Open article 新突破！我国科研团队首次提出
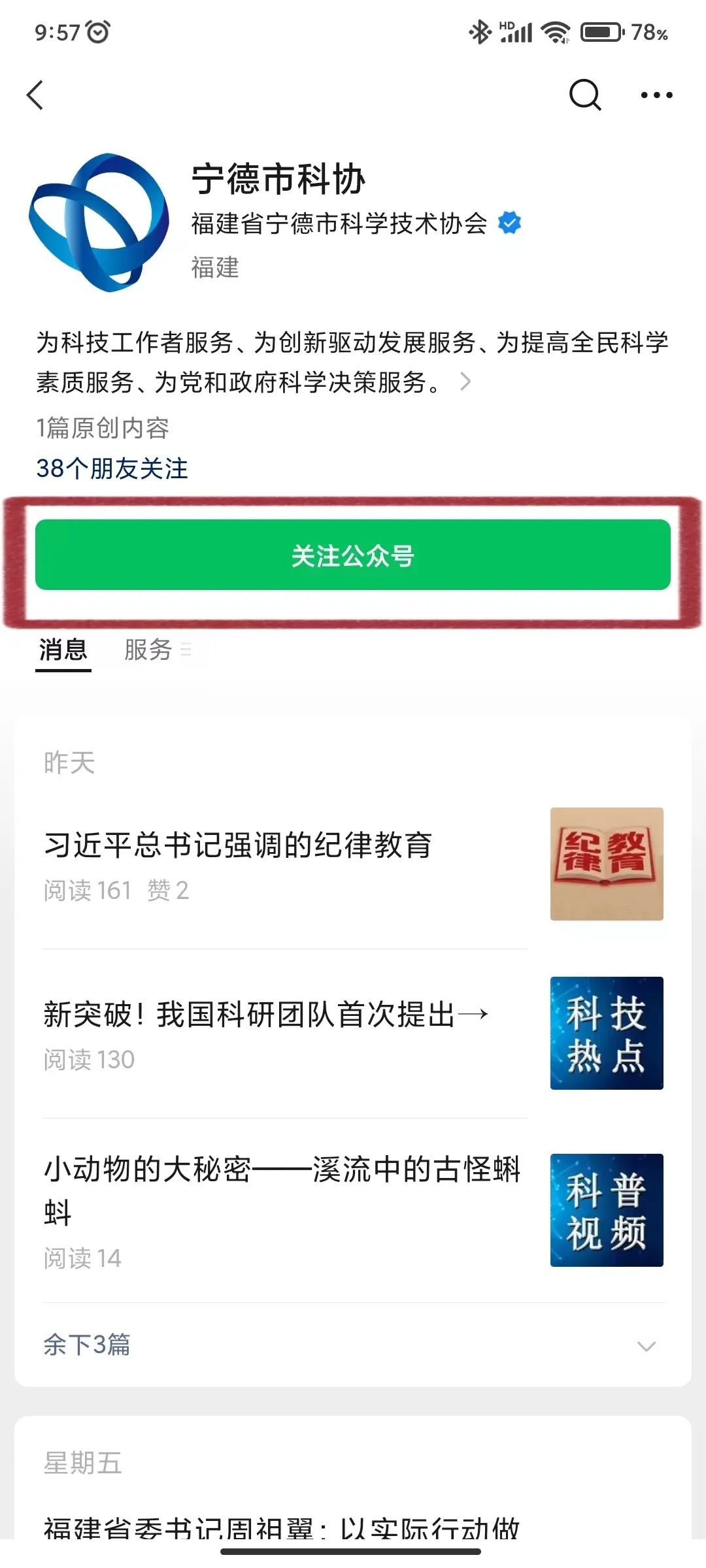Screen dimensions: 706x1568 (353, 1034)
